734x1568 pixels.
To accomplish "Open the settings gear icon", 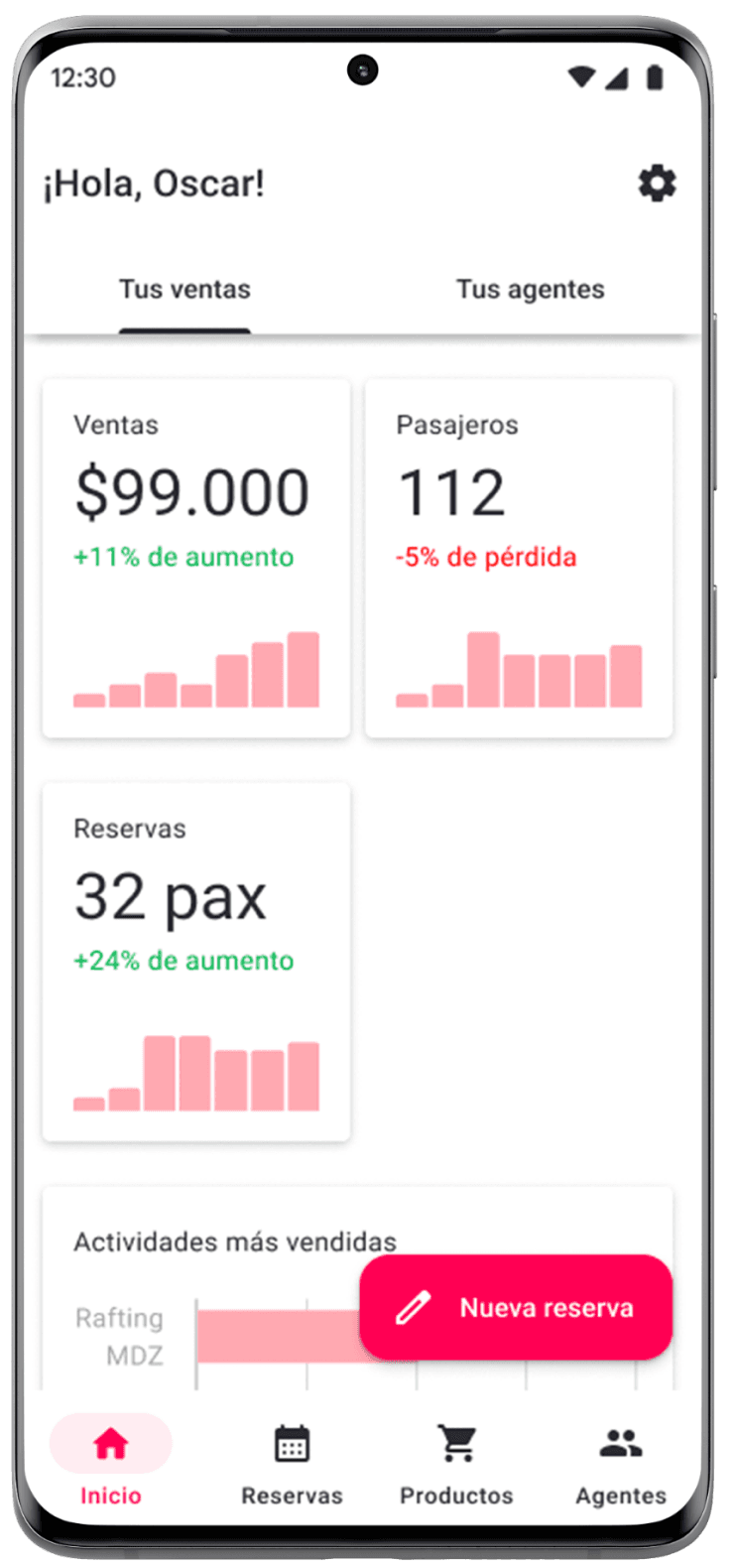I will pos(657,184).
